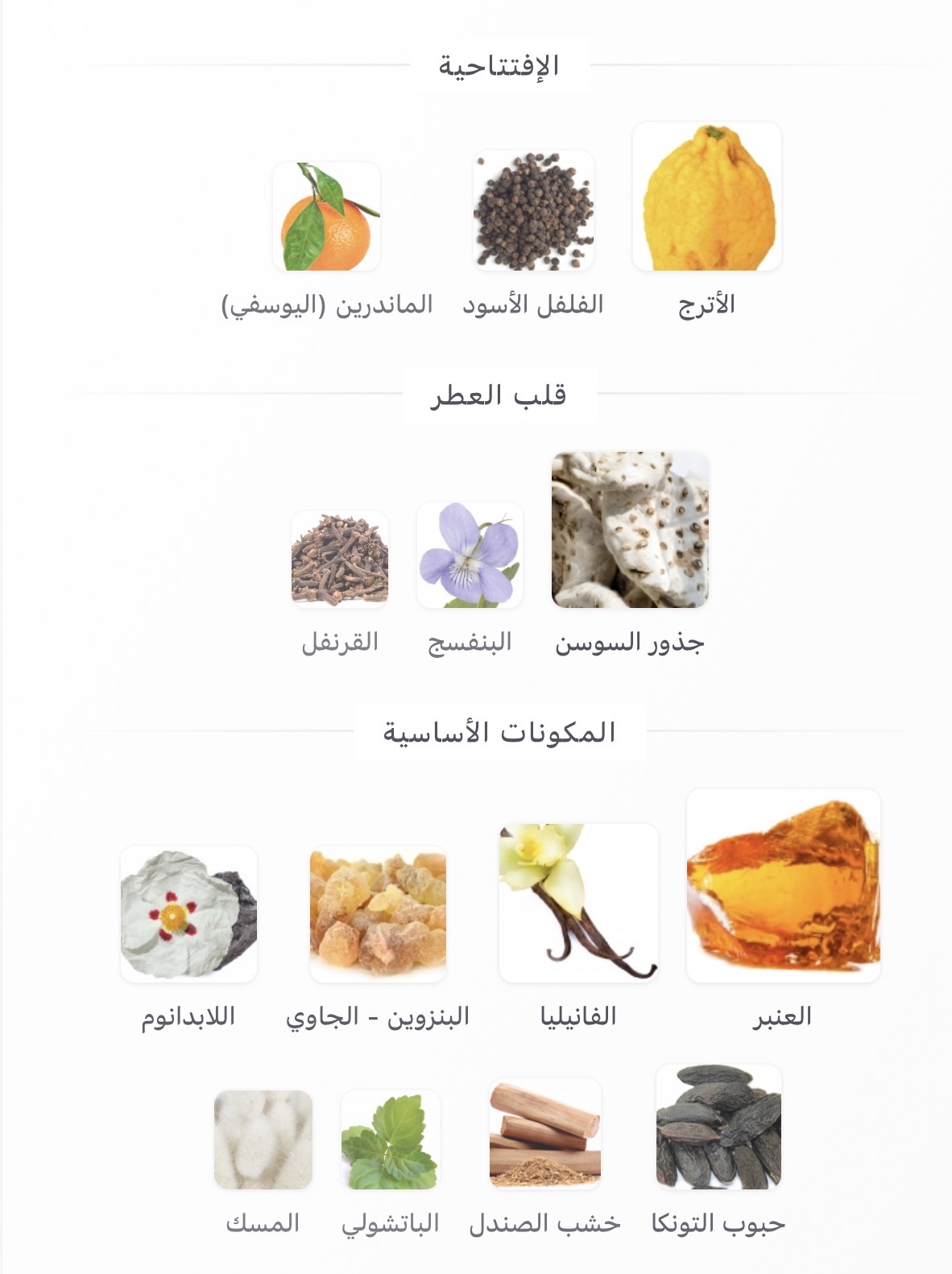This screenshot has height=1274, width=952.
Task: Open the musk (المسك) note
Action: (263, 1140)
